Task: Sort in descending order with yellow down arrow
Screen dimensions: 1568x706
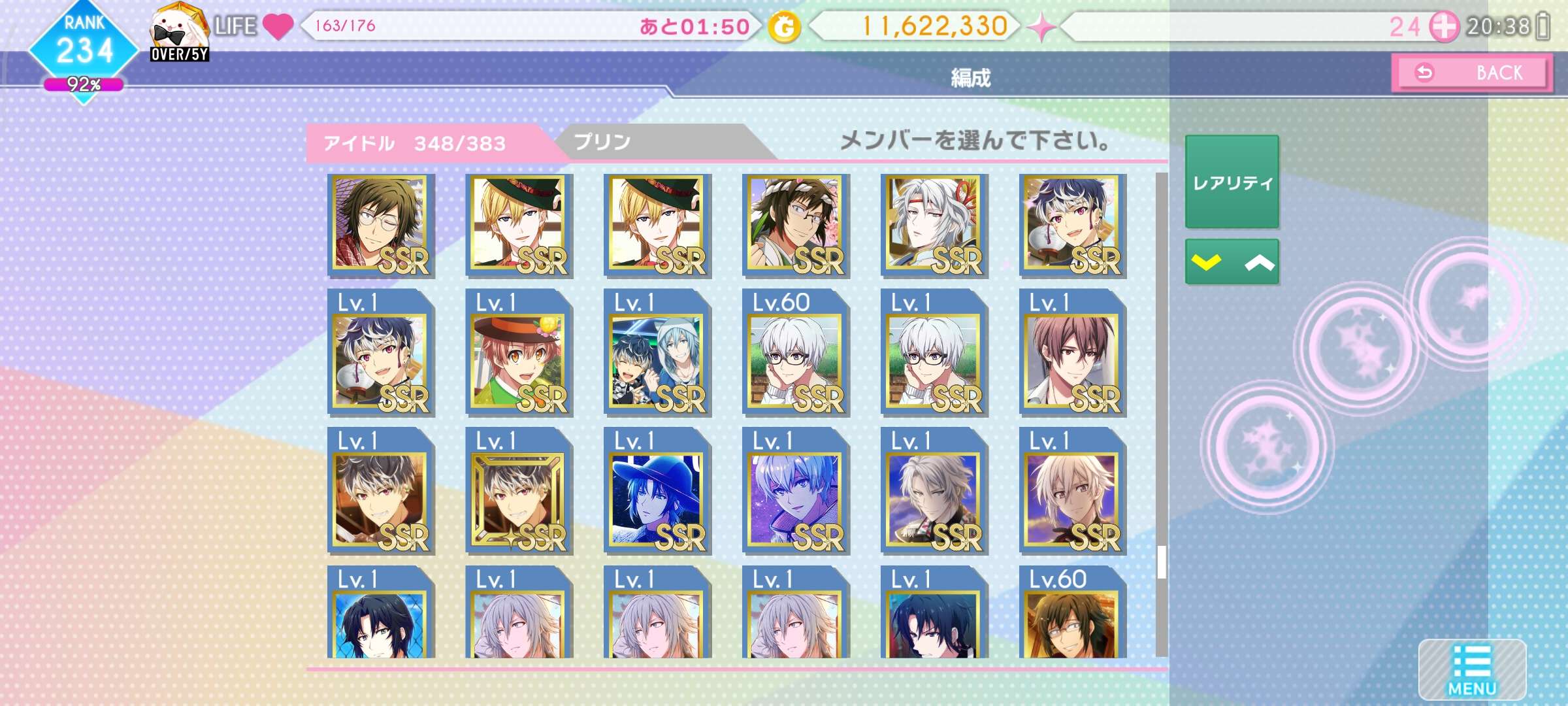Action: pos(1206,262)
